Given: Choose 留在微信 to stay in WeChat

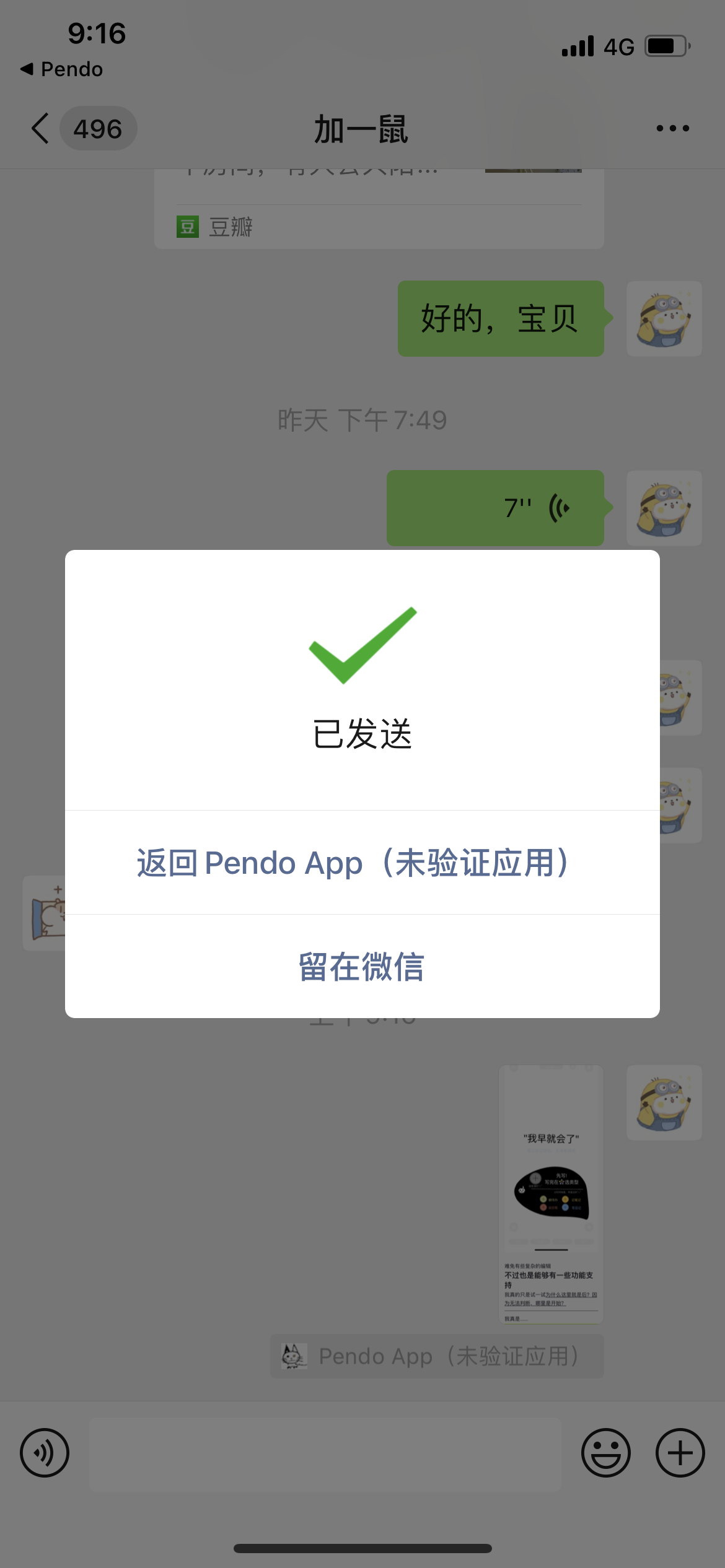Looking at the screenshot, I should coord(362,967).
